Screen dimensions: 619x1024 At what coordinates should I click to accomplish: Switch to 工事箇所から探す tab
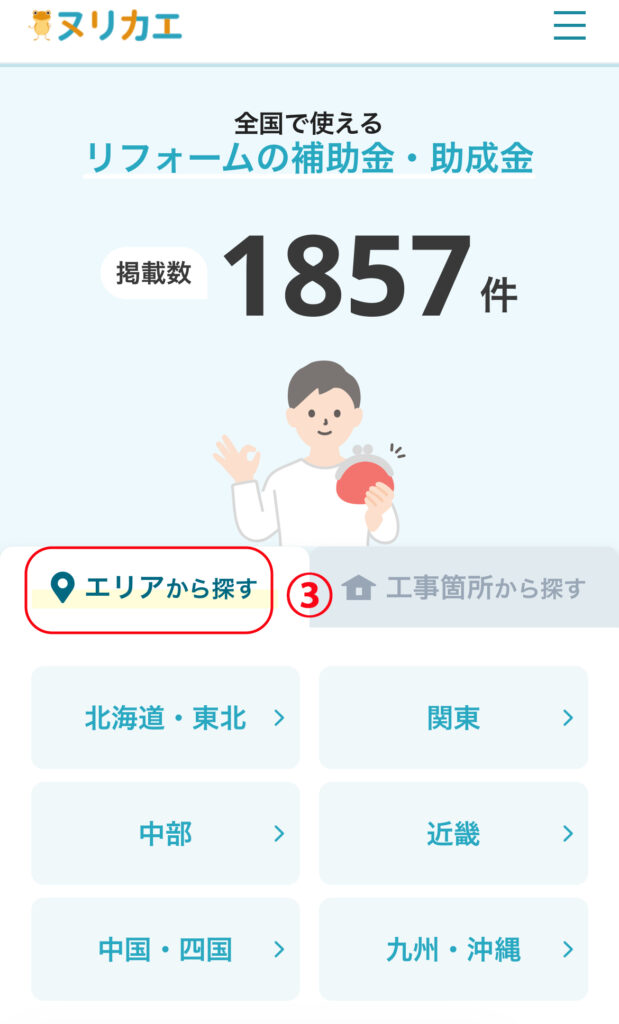coord(464,588)
